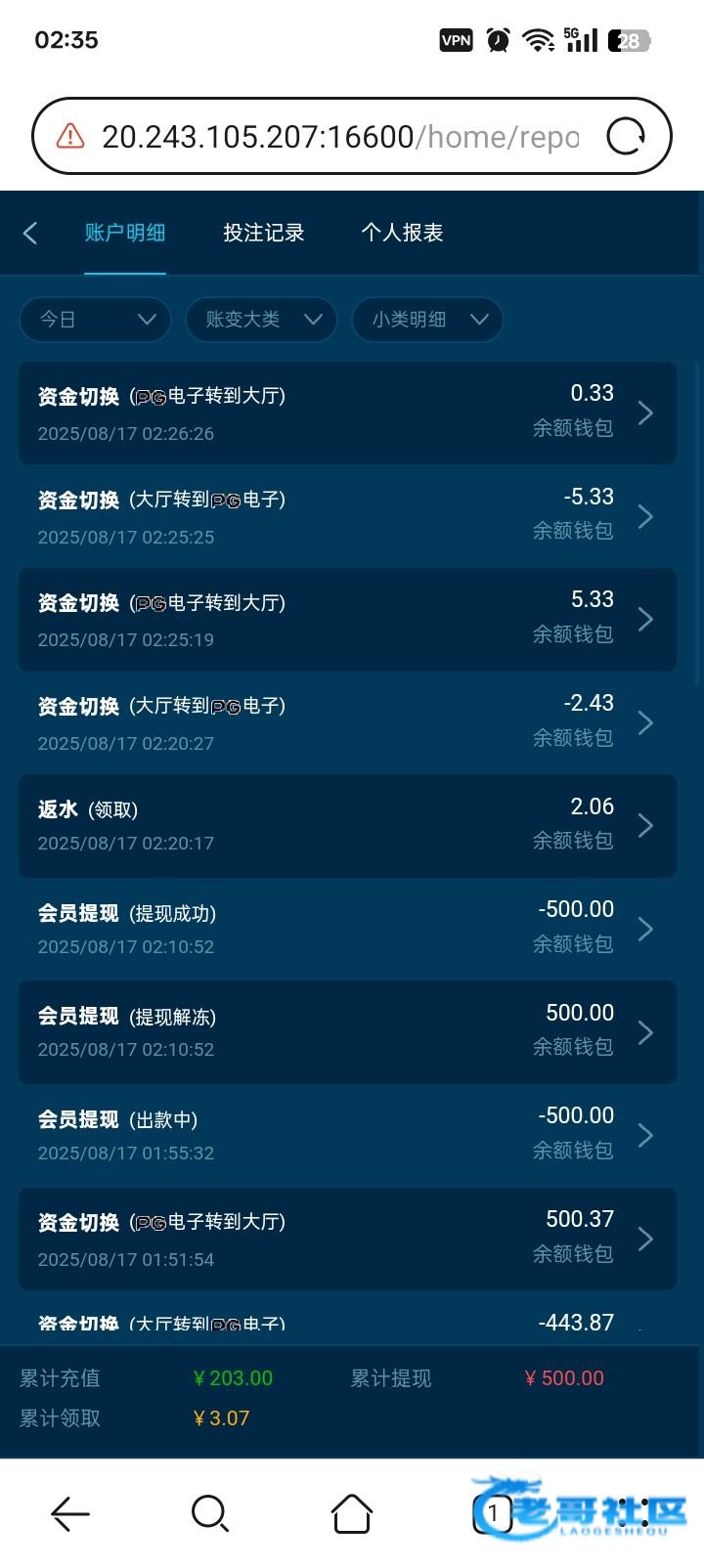
Task: Open the 0.33 transfer record at 02:26:26
Action: coord(347,413)
